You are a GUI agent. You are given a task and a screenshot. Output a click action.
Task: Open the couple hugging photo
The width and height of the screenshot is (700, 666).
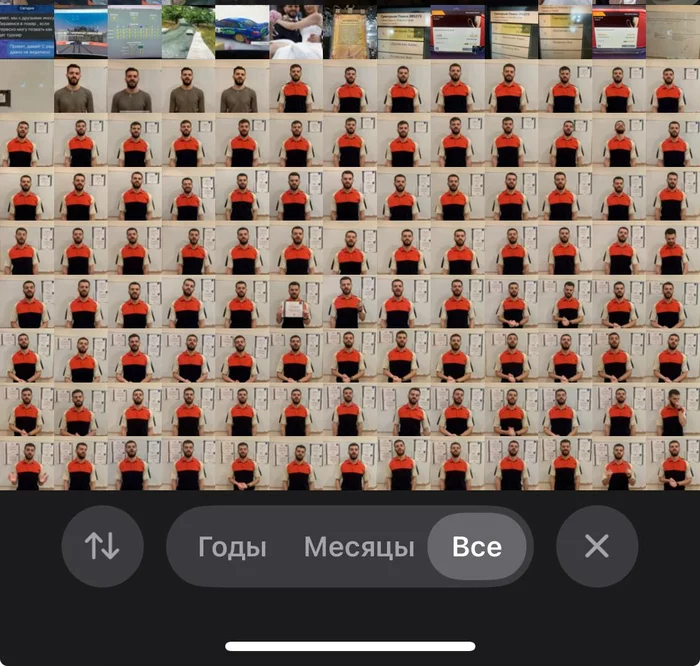click(296, 30)
